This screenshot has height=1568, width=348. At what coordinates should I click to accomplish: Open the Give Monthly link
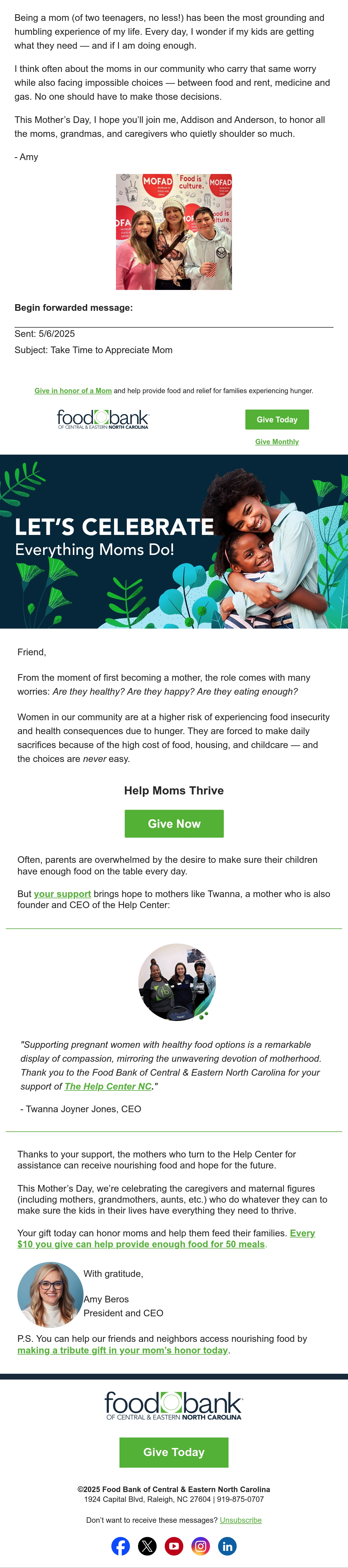[277, 442]
